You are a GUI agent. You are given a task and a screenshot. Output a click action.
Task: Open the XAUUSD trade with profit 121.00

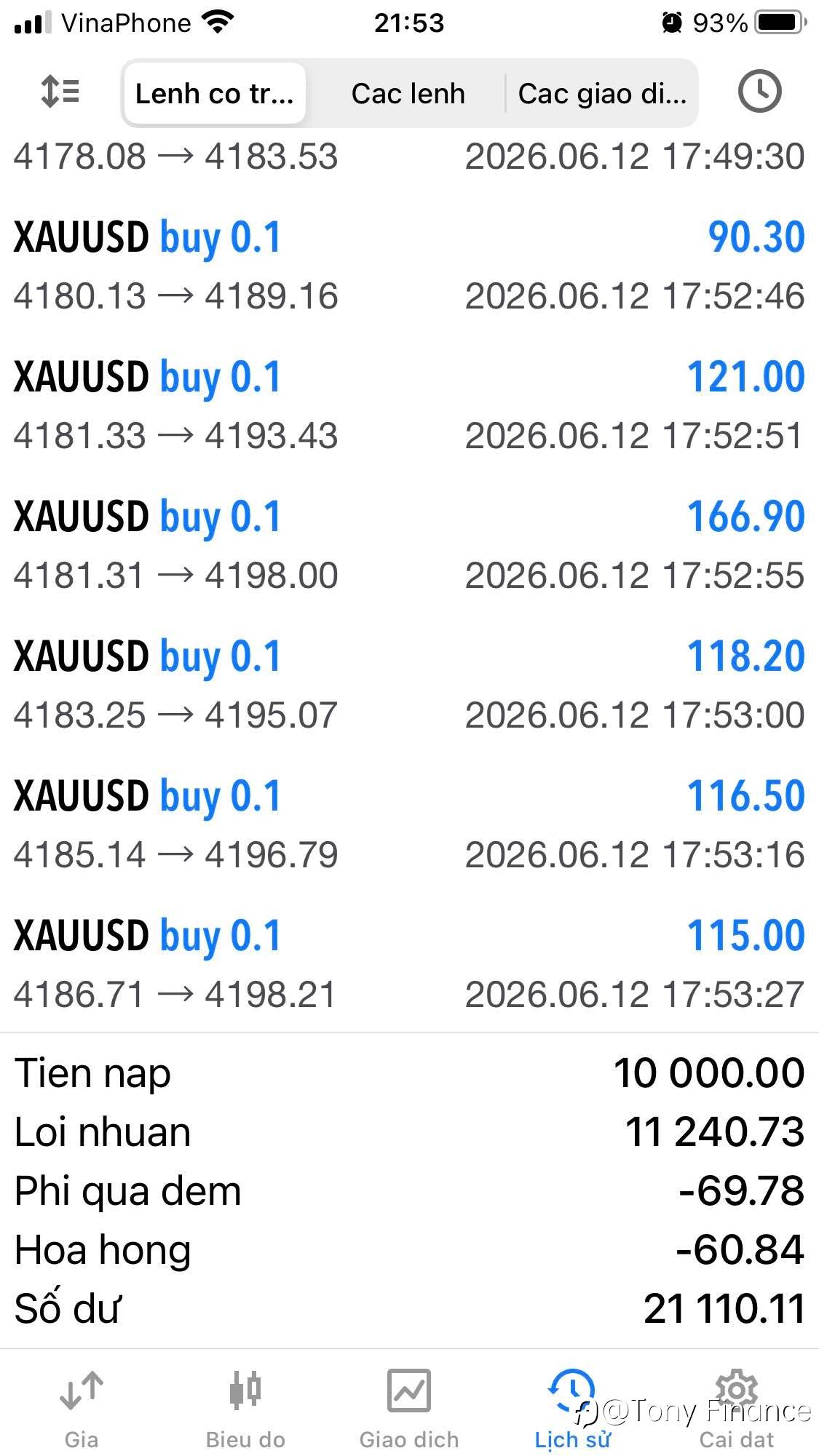(x=409, y=406)
